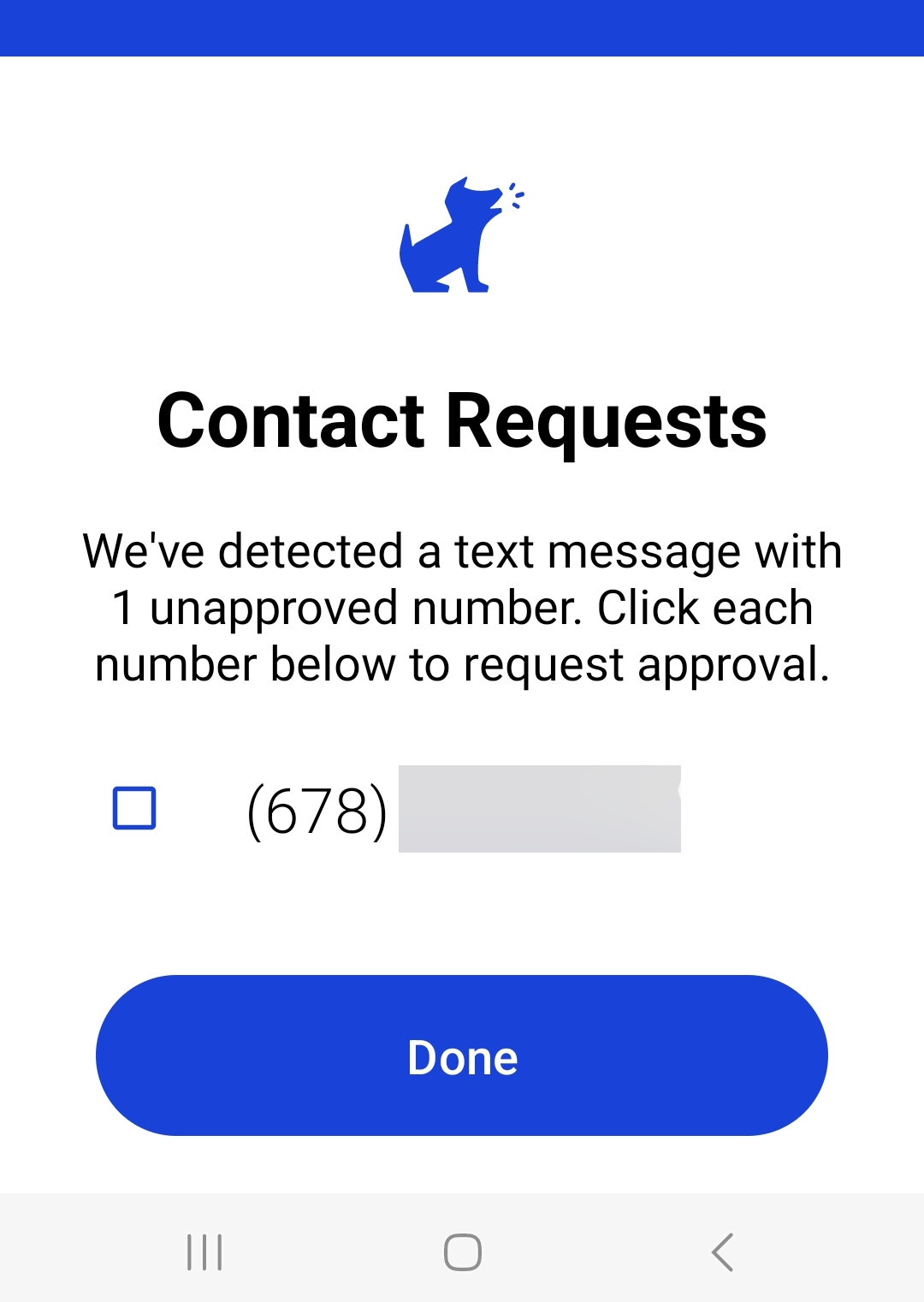The image size is (924, 1302).
Task: Click the barking sound marks on the dog logo
Action: click(515, 197)
